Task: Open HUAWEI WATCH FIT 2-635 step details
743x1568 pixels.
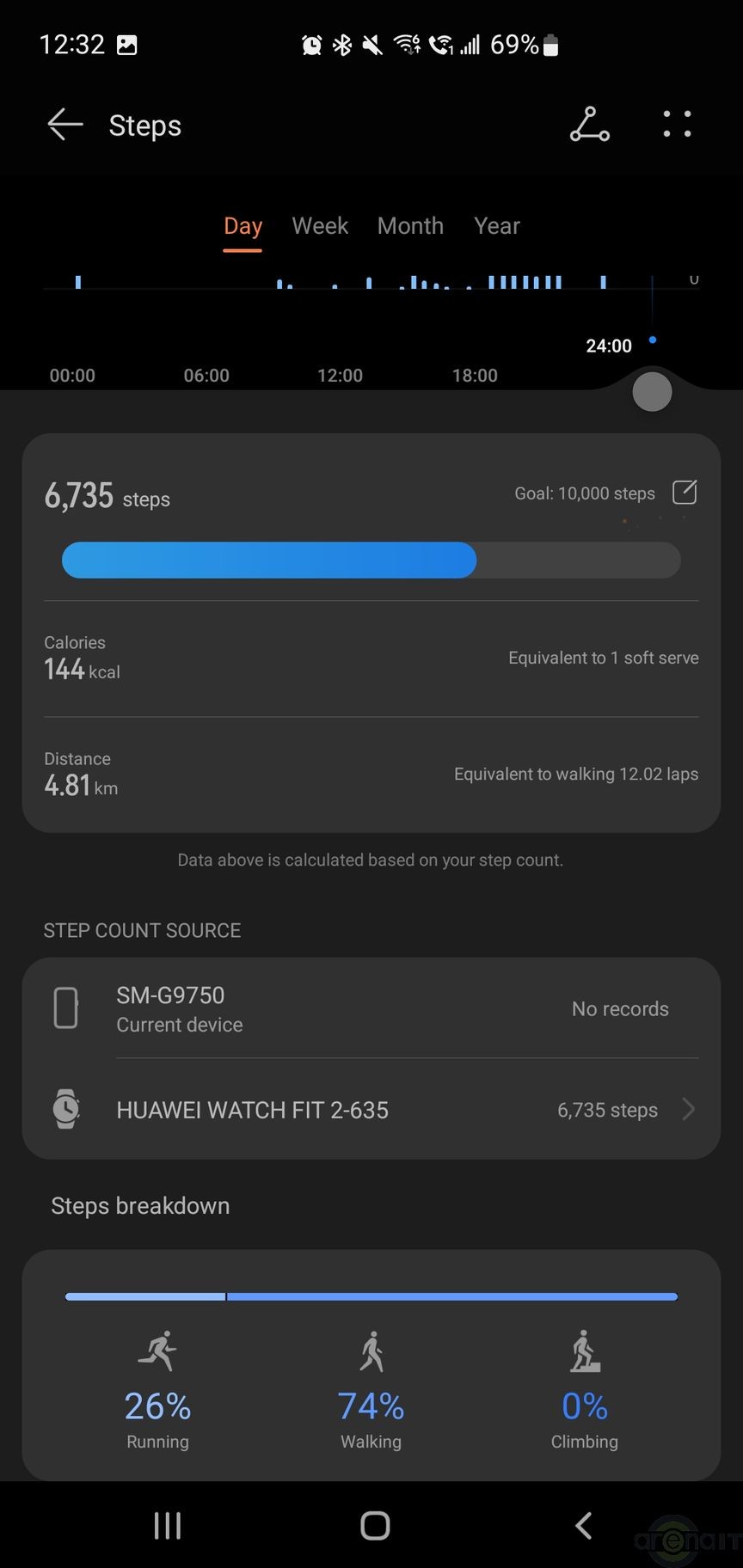Action: coord(371,1110)
